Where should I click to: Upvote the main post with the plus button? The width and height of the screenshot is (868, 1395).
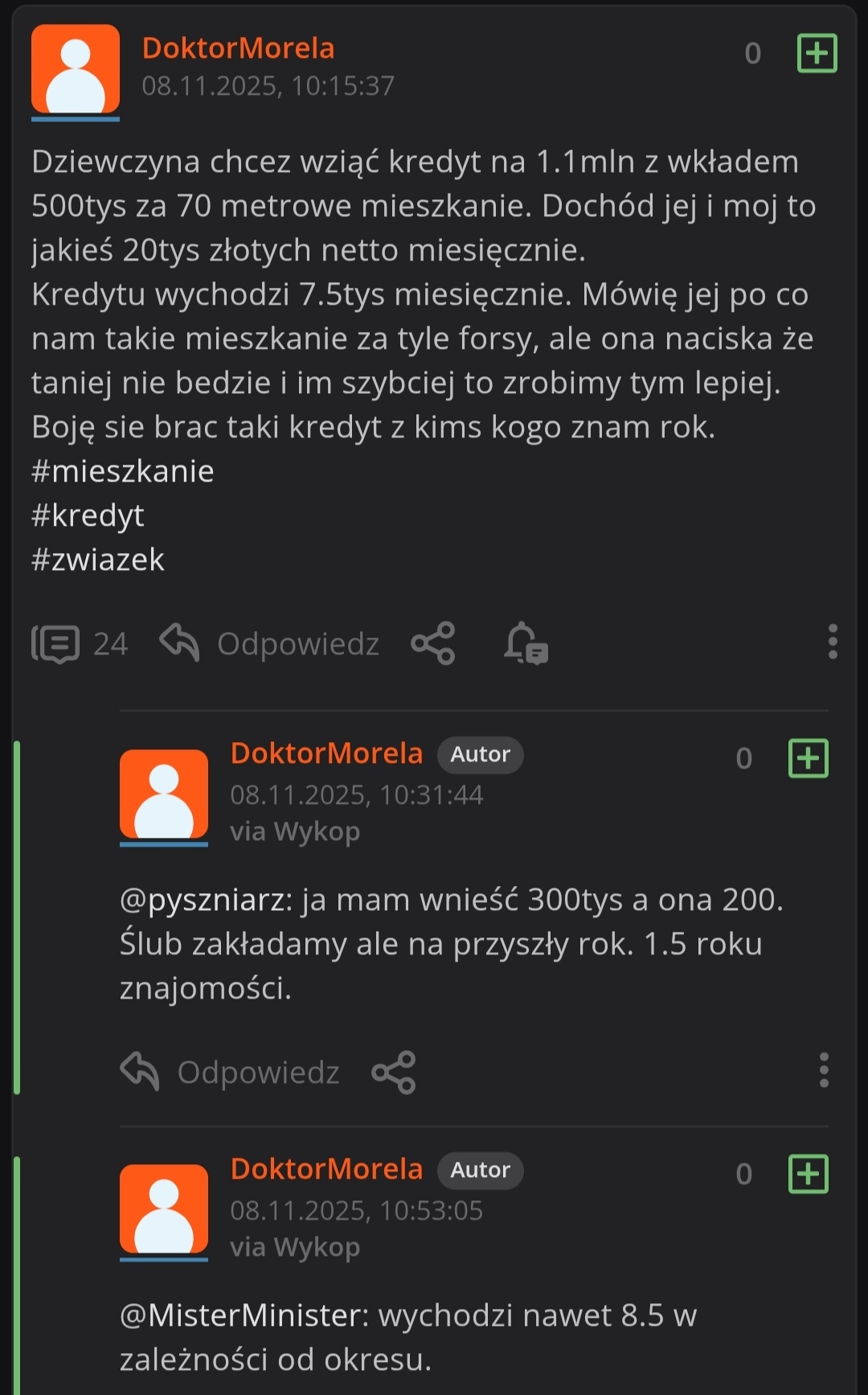817,53
